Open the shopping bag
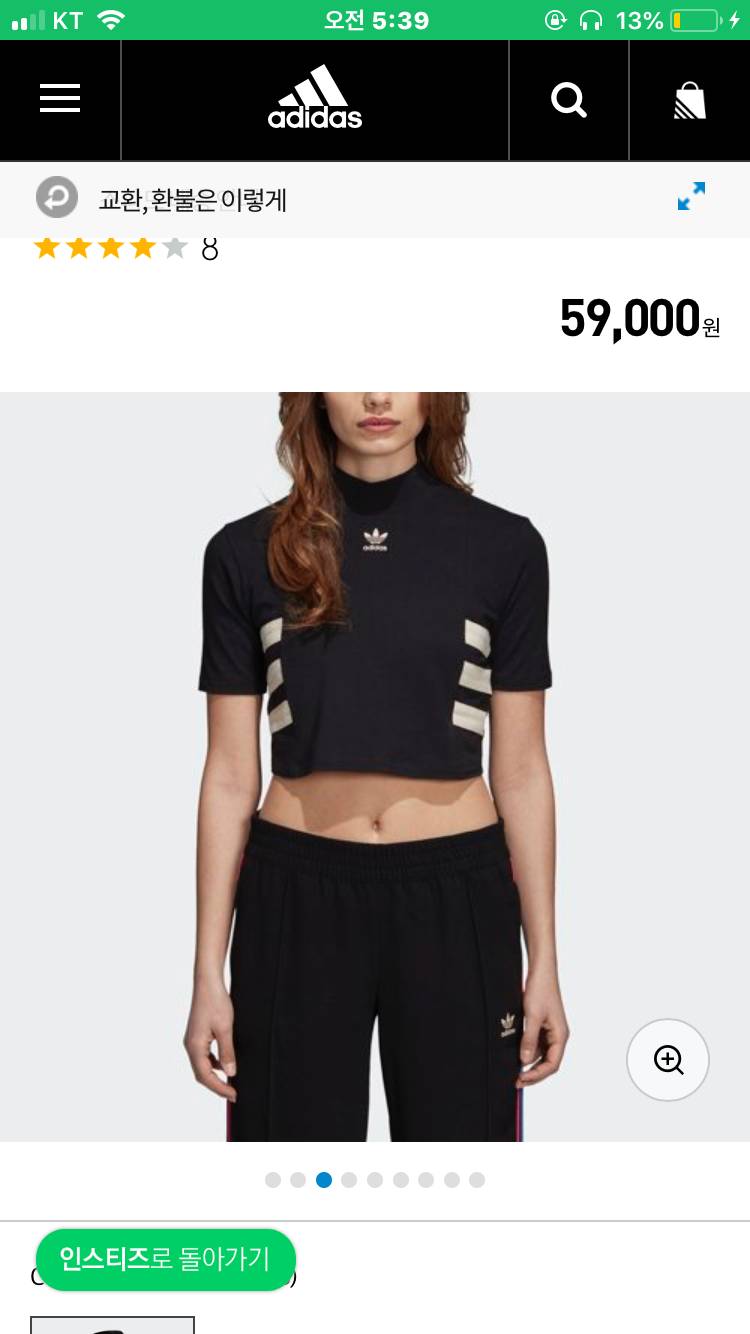 click(x=690, y=99)
